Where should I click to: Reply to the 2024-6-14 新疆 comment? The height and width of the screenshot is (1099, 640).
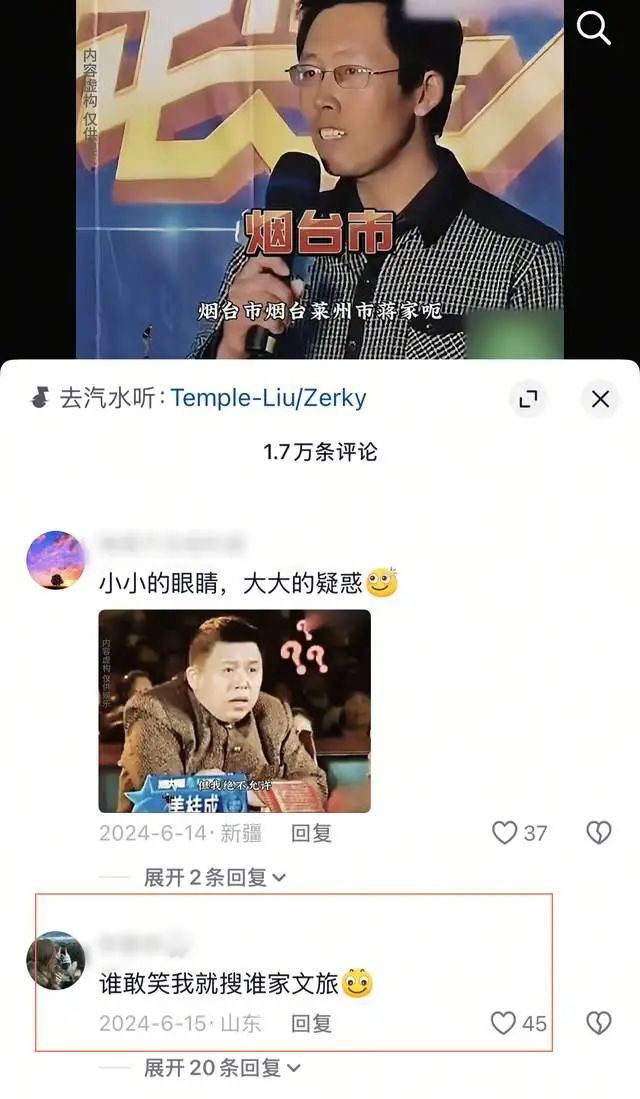(311, 833)
